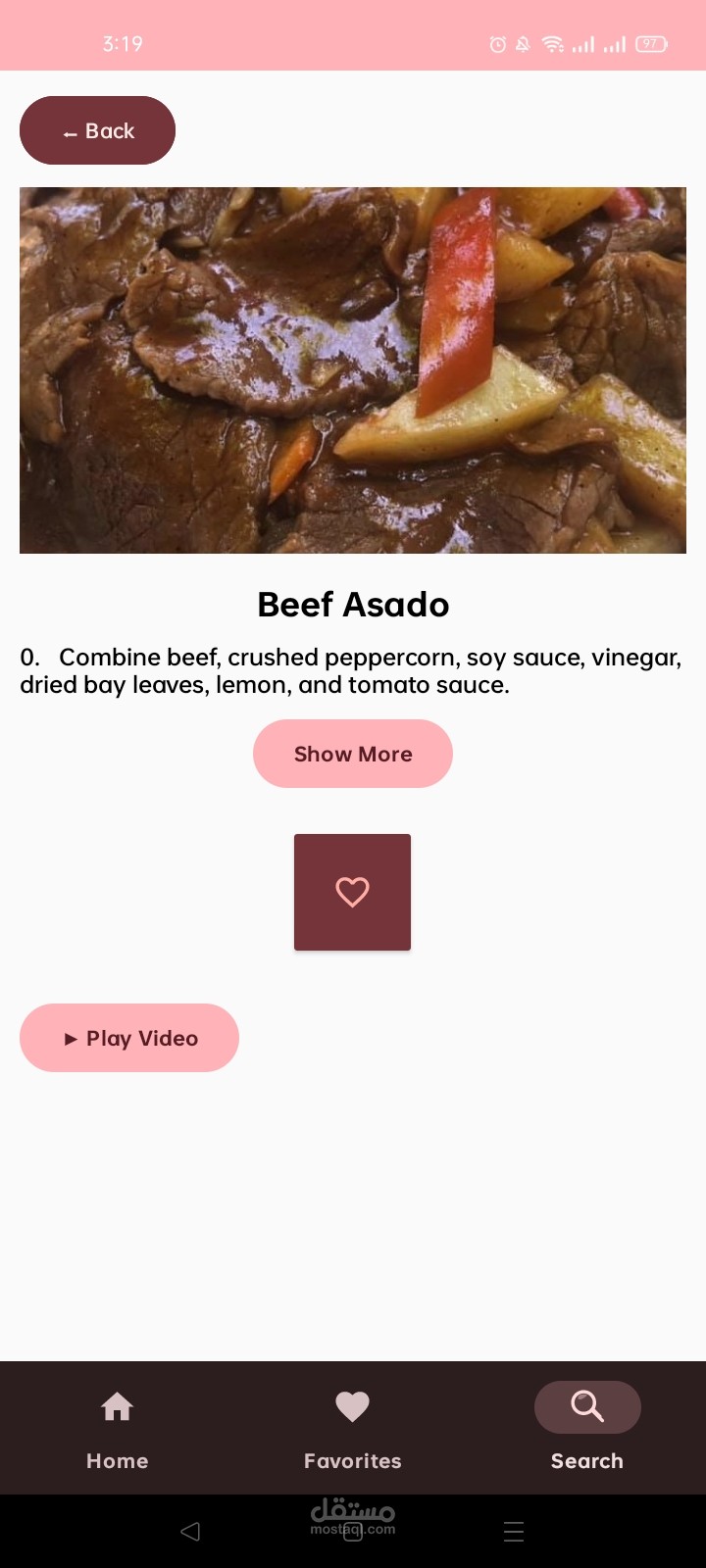
Task: Play the recipe video
Action: coord(129,1038)
